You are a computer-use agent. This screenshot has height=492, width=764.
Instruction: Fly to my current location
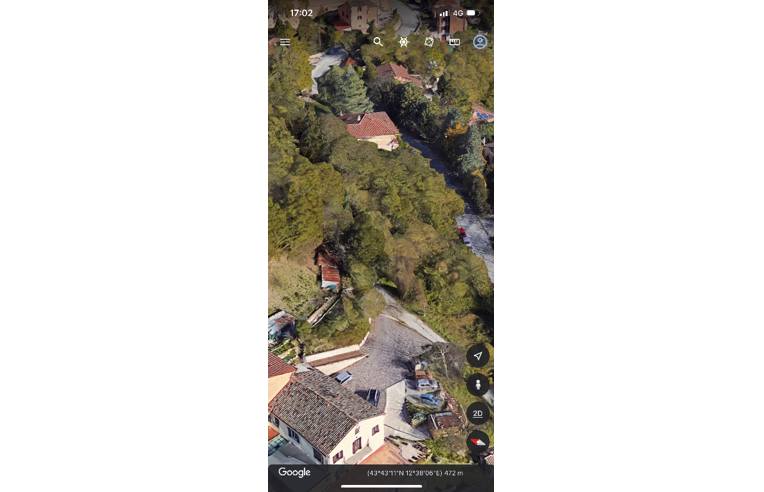[x=478, y=356]
